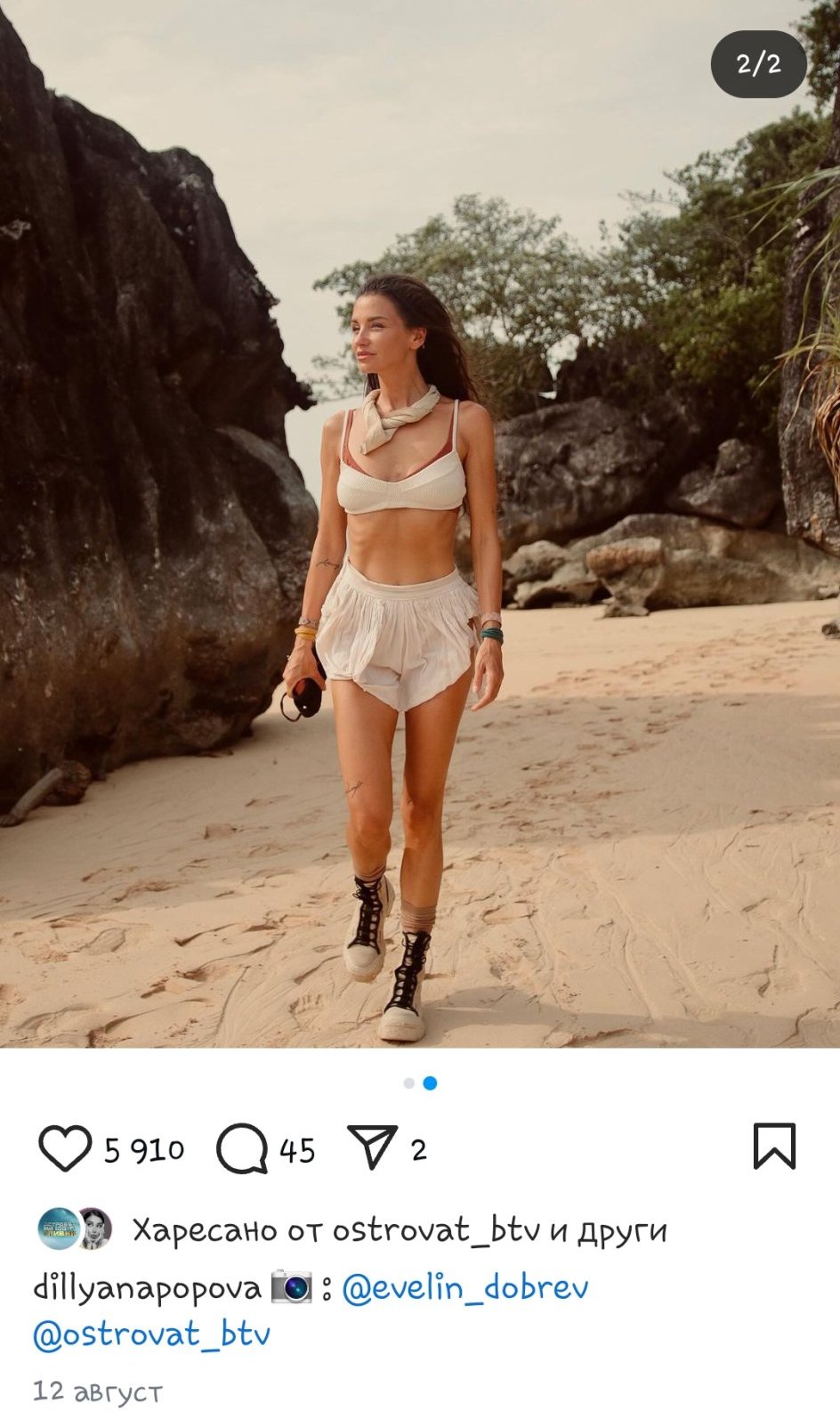Viewport: 840px width, 1419px height.
Task: Like this post with the heart icon
Action: tap(65, 1148)
